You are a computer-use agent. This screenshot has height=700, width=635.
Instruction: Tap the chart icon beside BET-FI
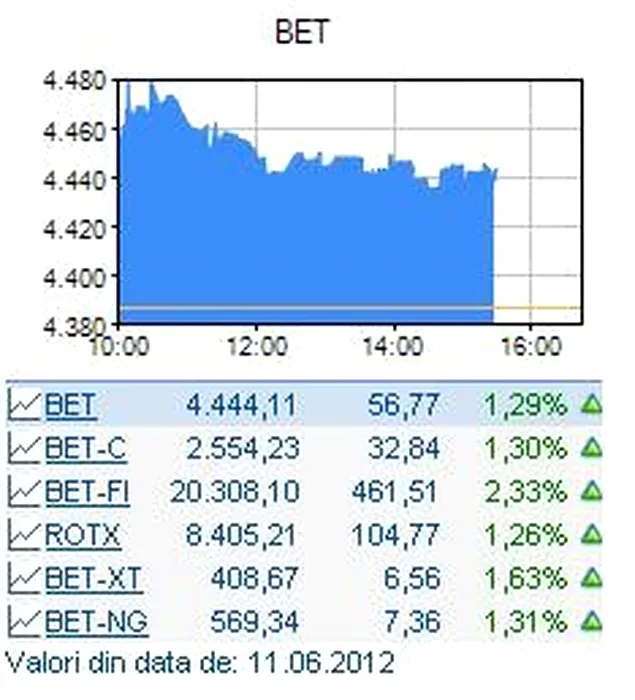coord(24,492)
